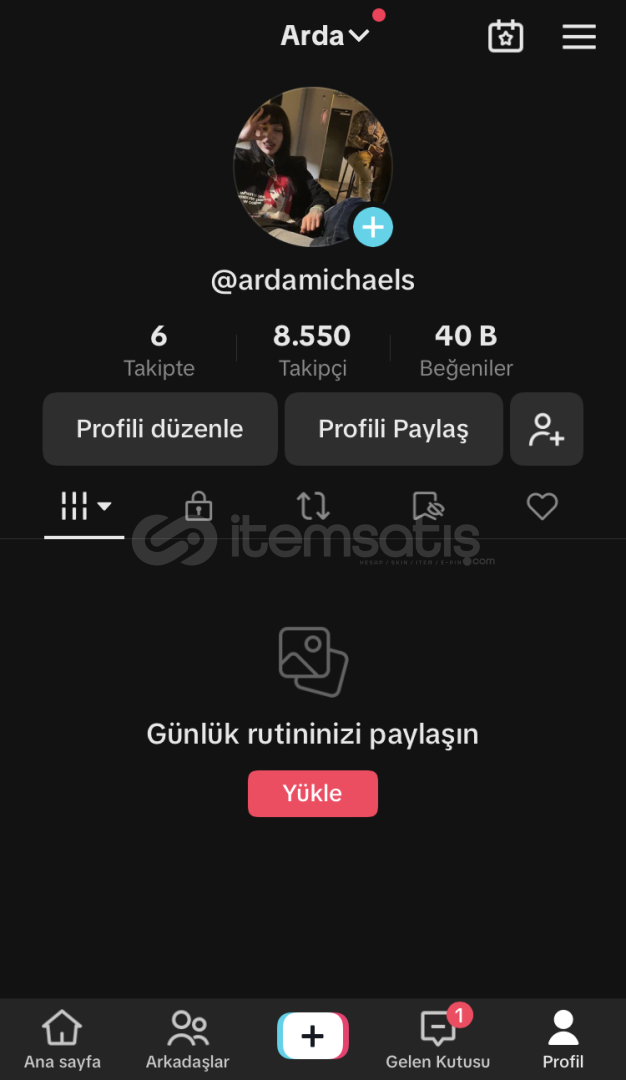
Task: Open the add friends icon button
Action: [x=546, y=429]
